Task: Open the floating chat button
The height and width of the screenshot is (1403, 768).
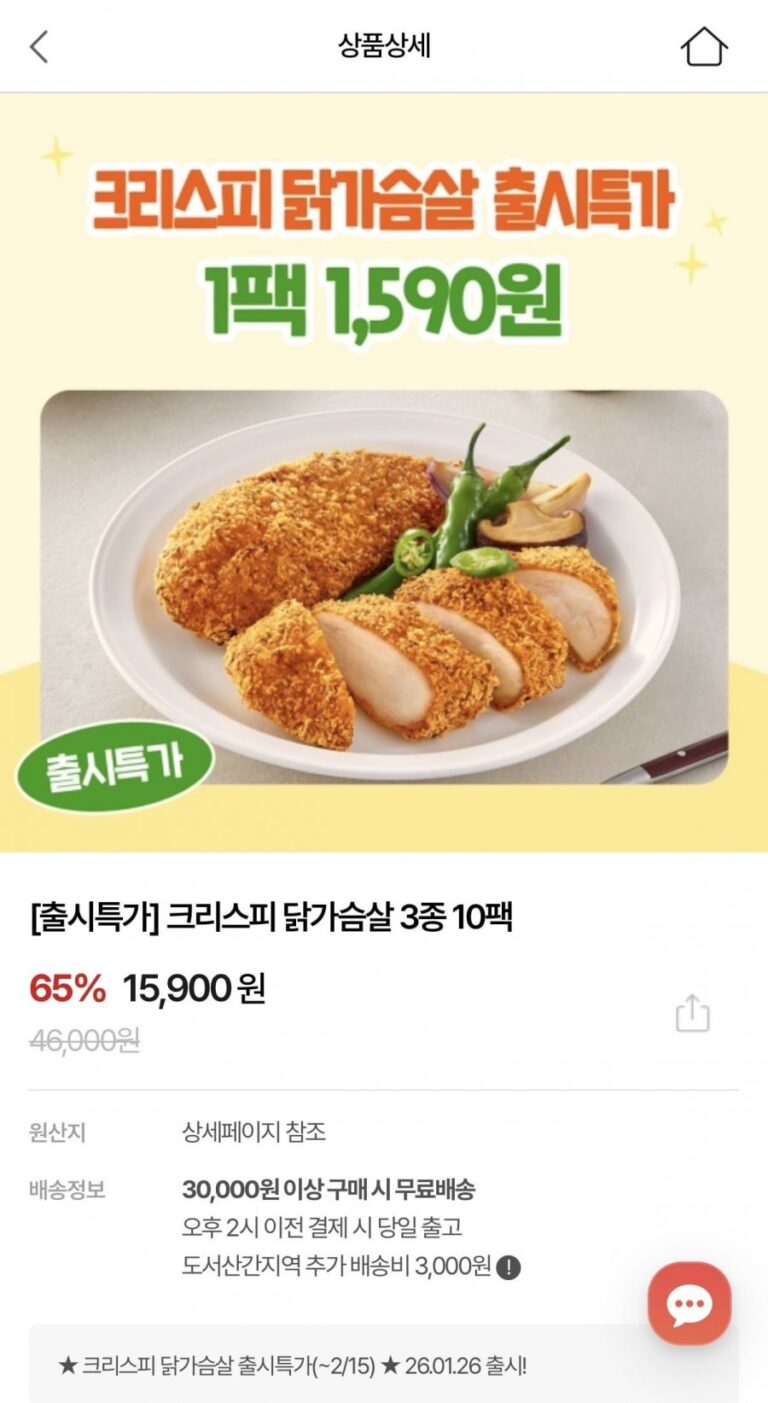Action: coord(689,1303)
